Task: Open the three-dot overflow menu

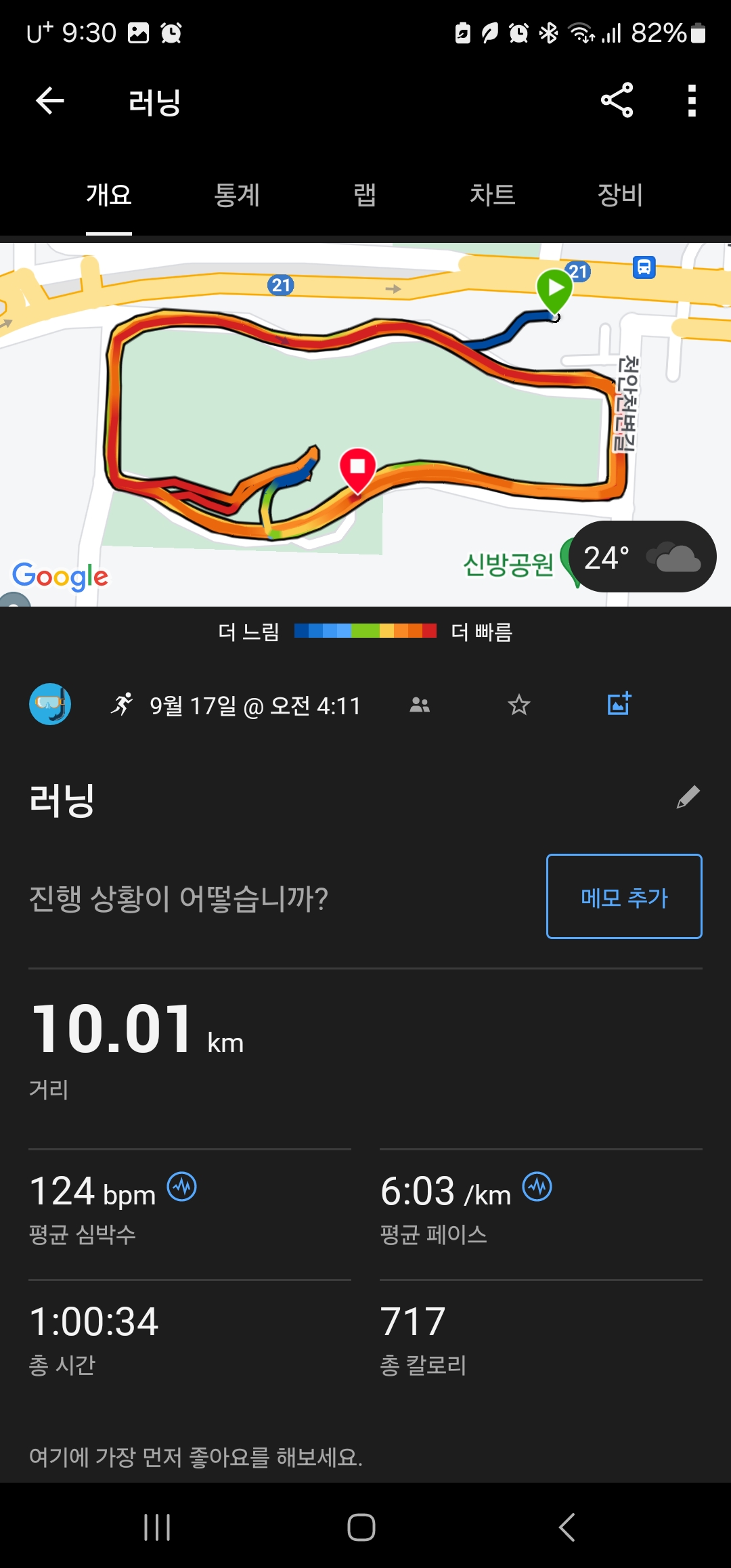Action: pyautogui.click(x=691, y=101)
